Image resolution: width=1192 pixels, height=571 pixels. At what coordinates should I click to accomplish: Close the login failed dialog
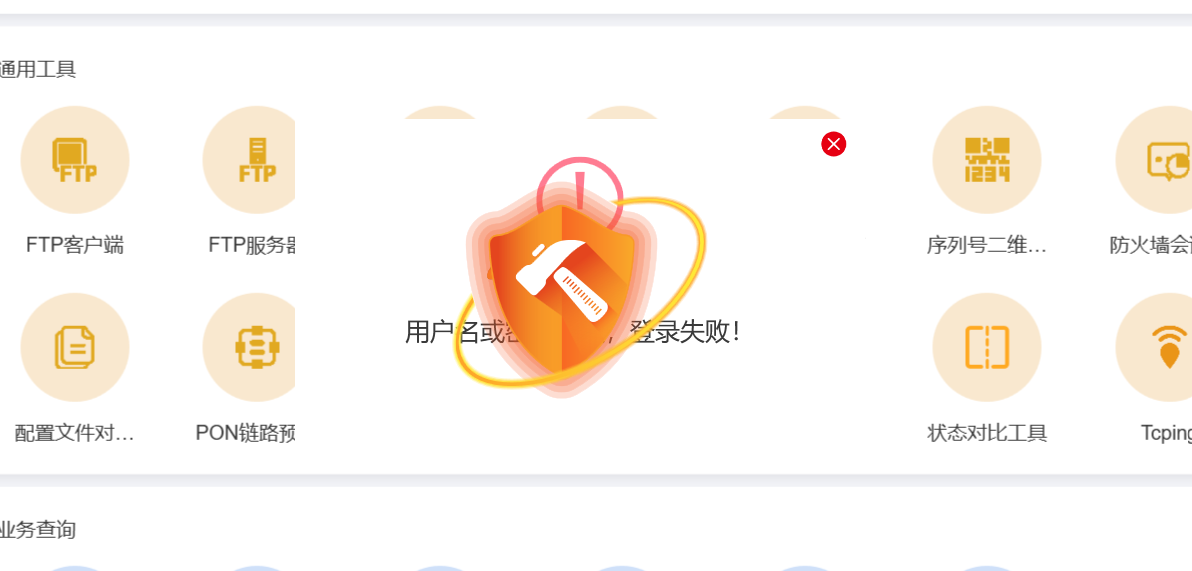[x=834, y=144]
